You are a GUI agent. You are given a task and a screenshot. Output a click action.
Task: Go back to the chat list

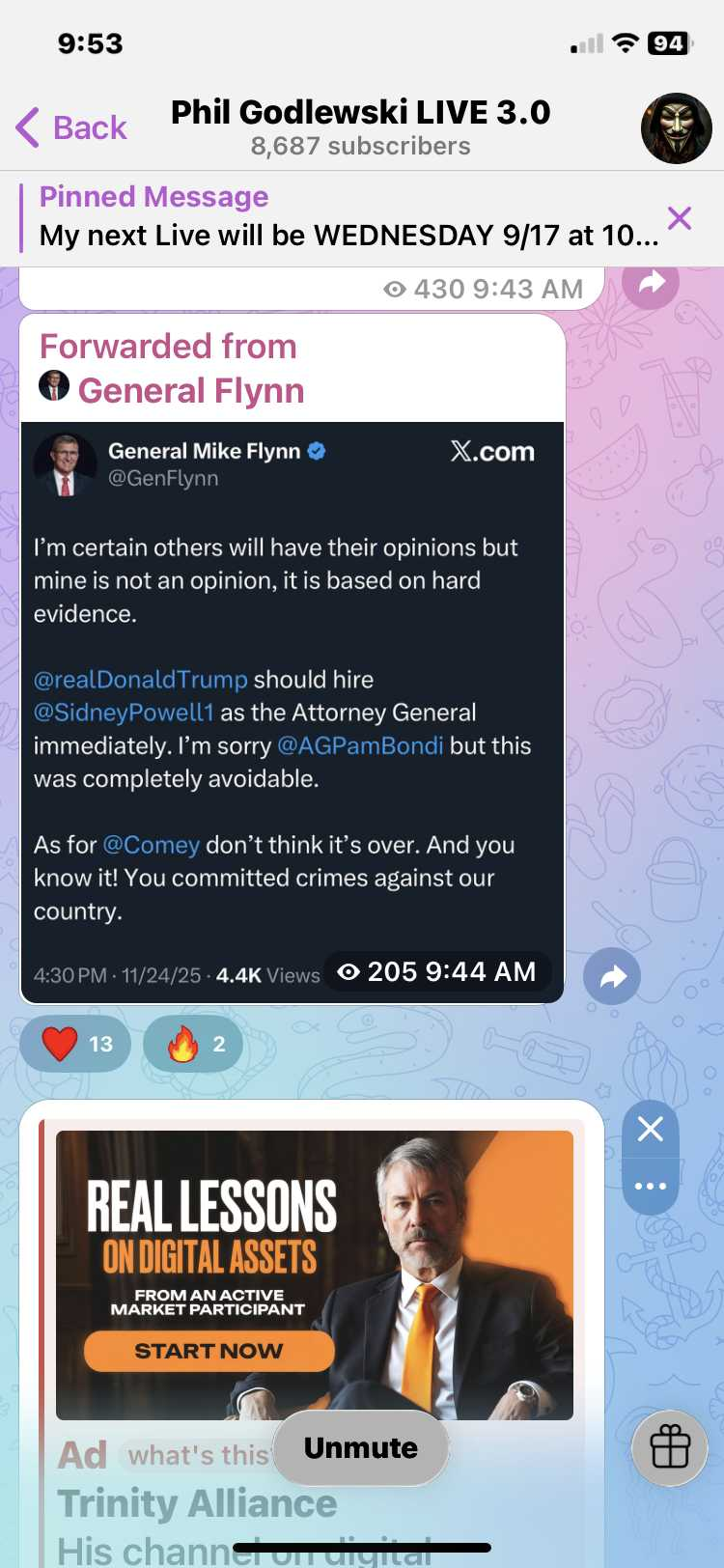[72, 127]
